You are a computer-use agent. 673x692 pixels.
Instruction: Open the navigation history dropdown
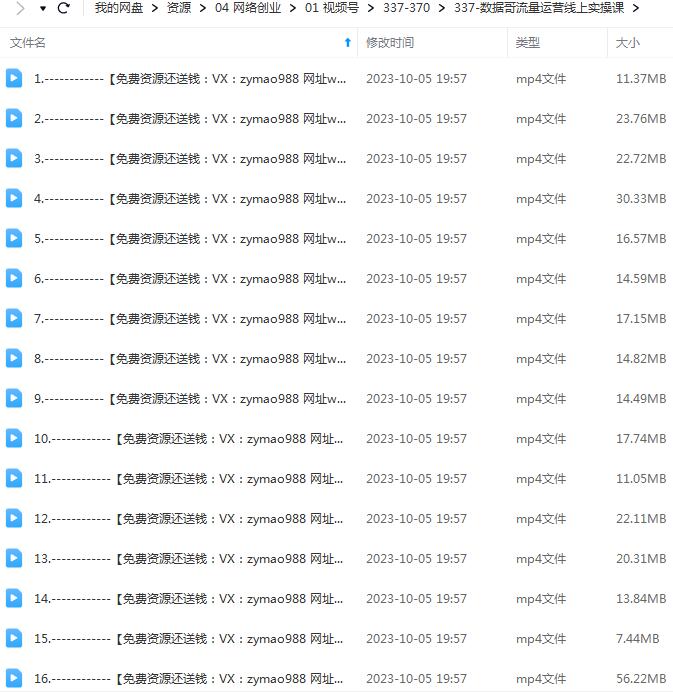43,9
